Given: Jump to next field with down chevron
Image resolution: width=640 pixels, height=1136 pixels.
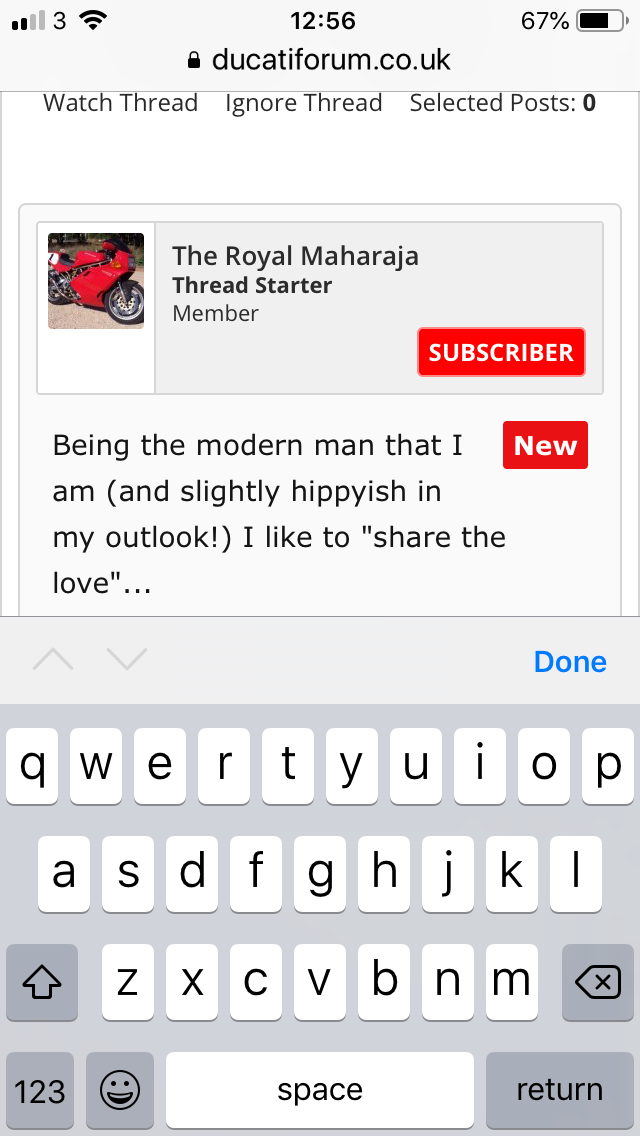Looking at the screenshot, I should click(x=126, y=659).
